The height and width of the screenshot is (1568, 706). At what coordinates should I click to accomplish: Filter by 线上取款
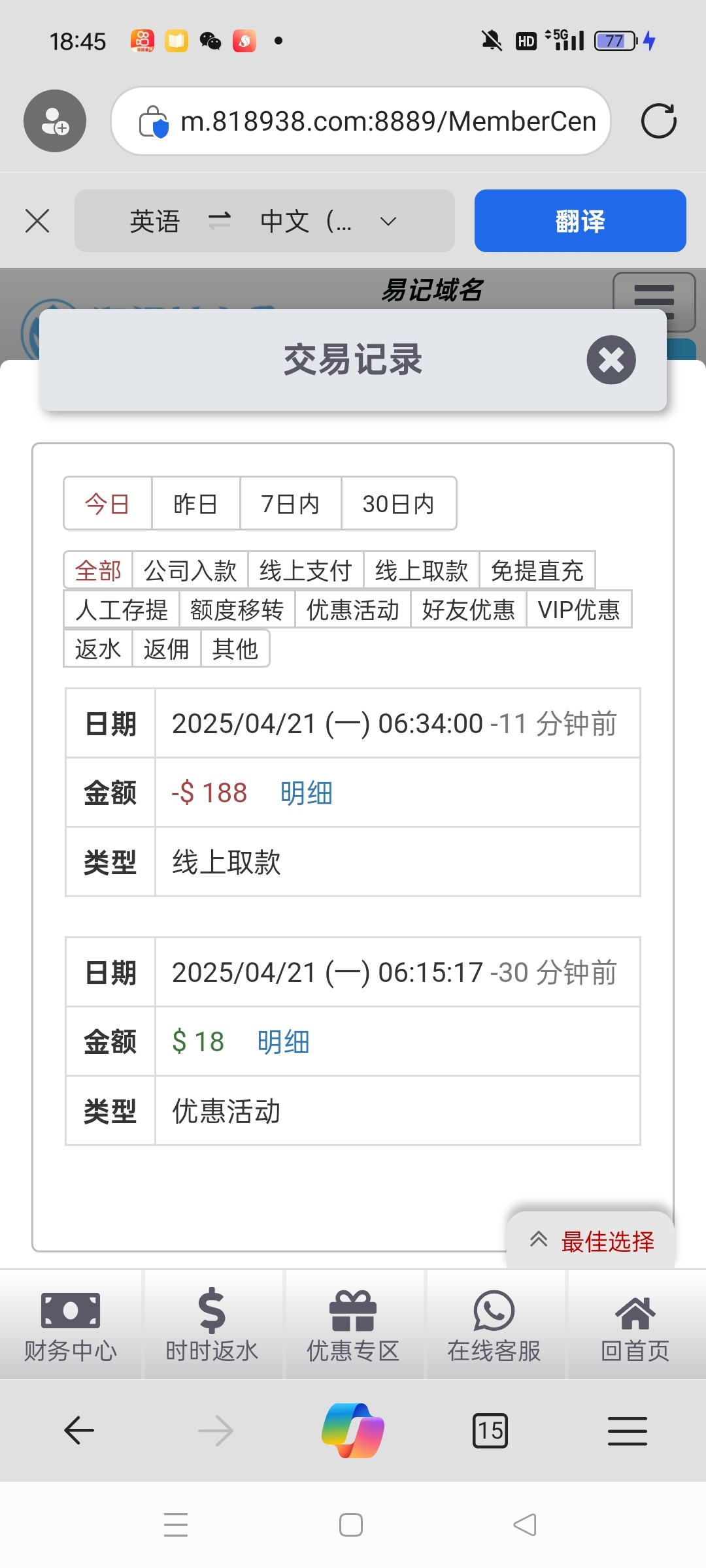[x=422, y=570]
